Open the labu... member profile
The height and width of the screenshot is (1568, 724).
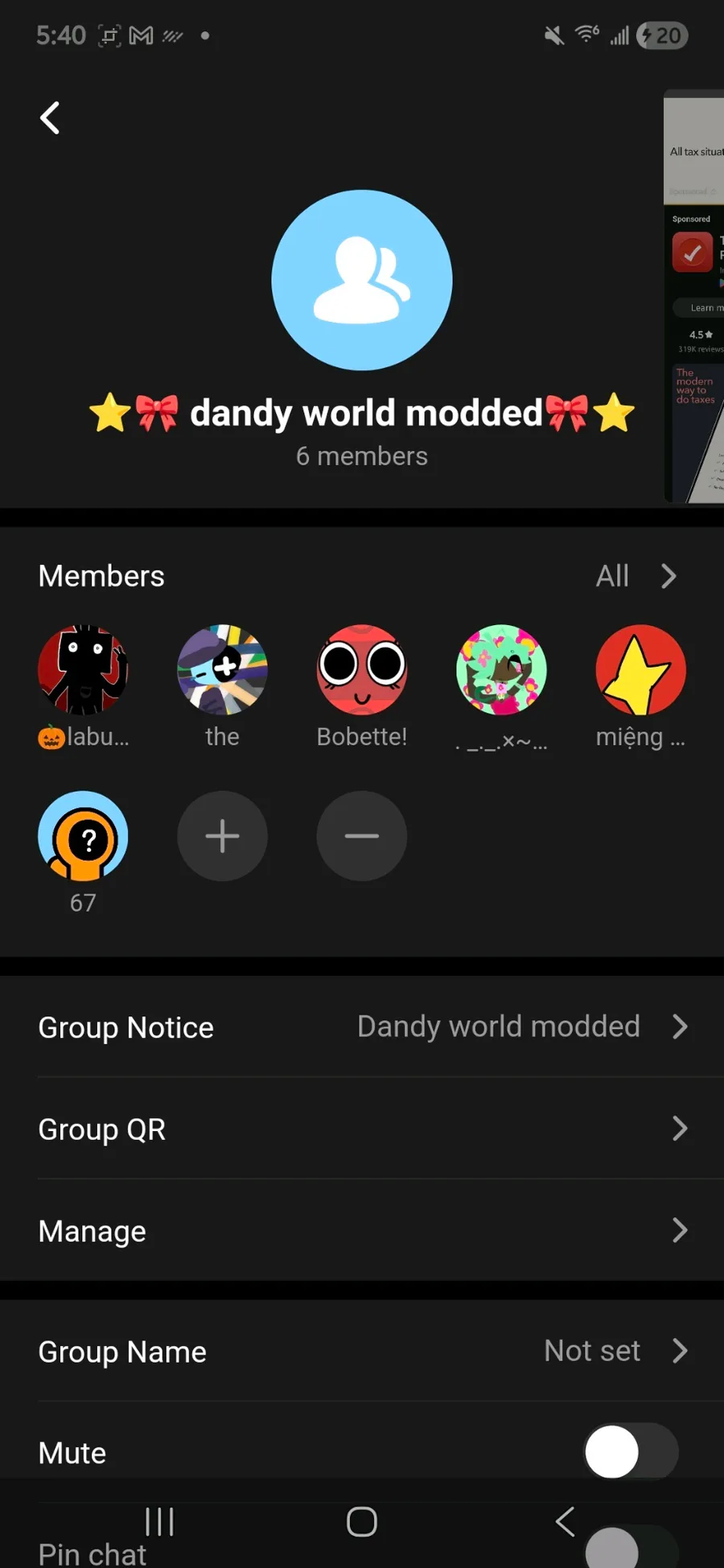pyautogui.click(x=83, y=670)
